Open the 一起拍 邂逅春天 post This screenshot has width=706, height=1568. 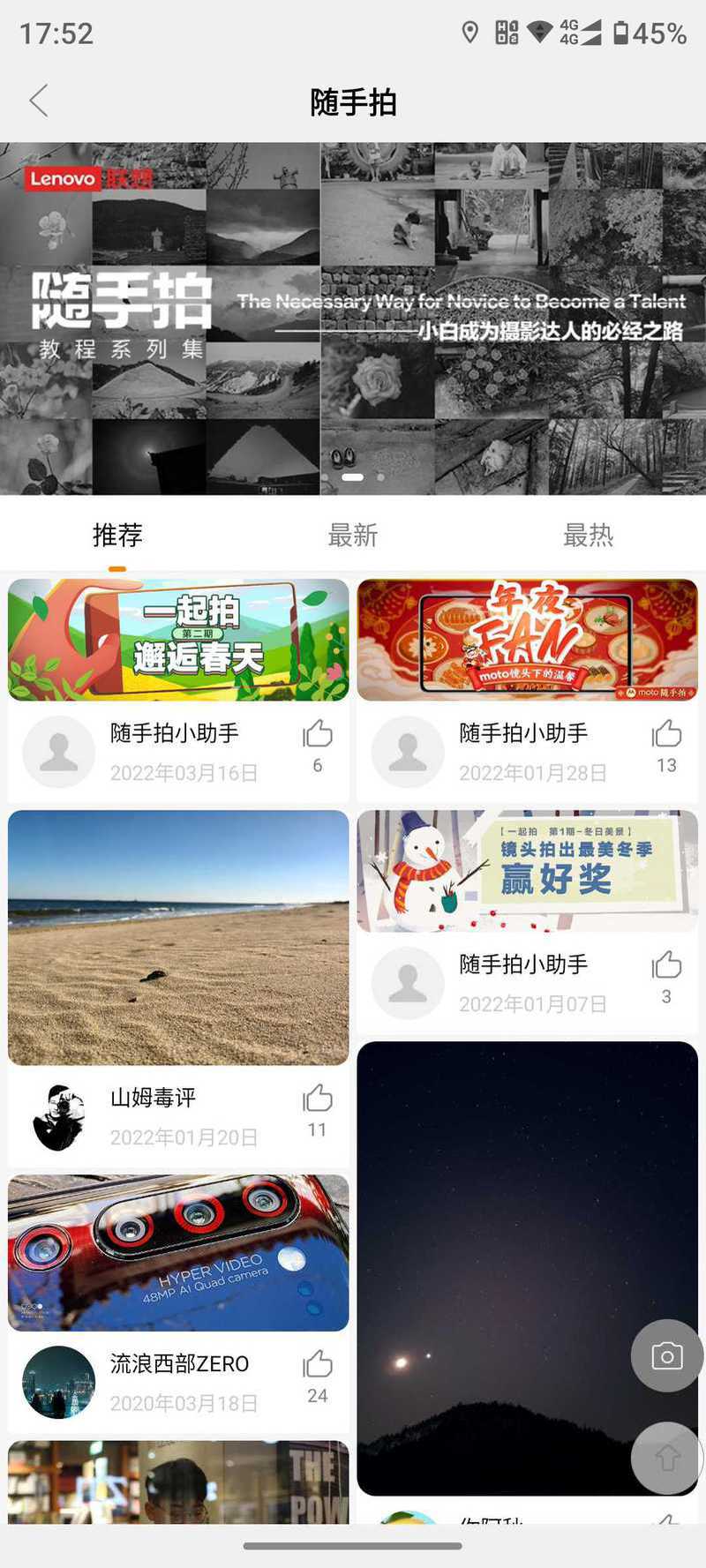178,640
